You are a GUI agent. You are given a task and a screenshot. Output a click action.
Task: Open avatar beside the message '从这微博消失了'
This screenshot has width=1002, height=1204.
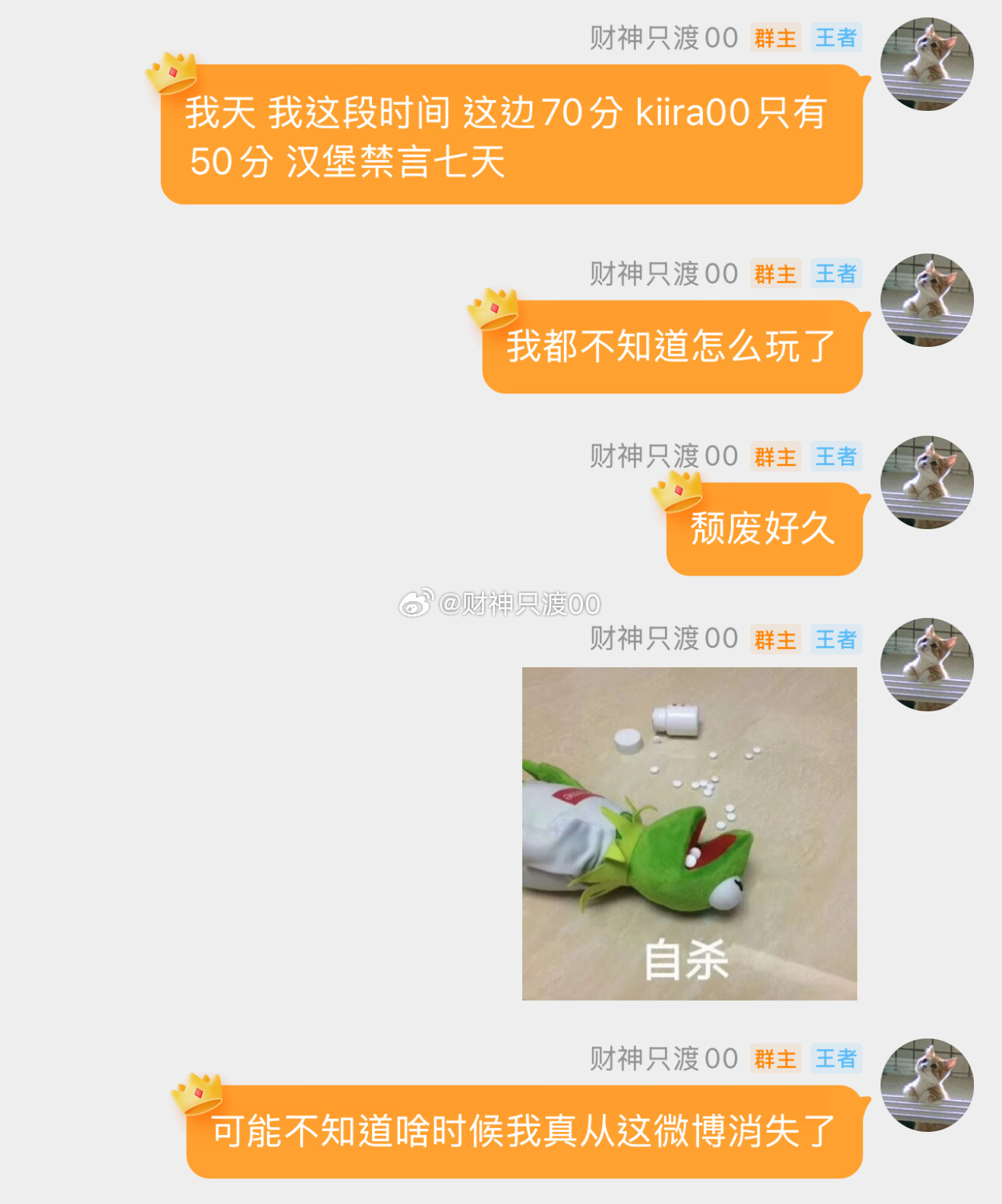click(927, 1086)
